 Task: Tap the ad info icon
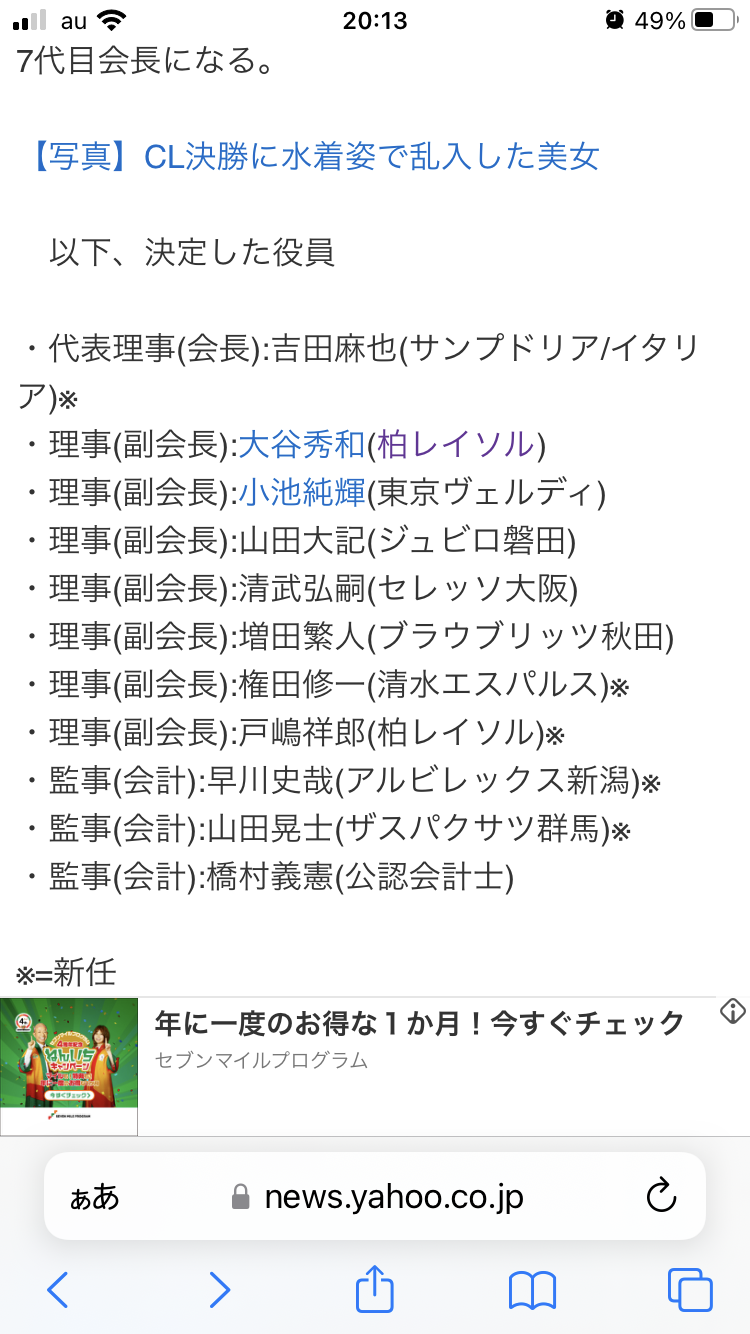[733, 1011]
